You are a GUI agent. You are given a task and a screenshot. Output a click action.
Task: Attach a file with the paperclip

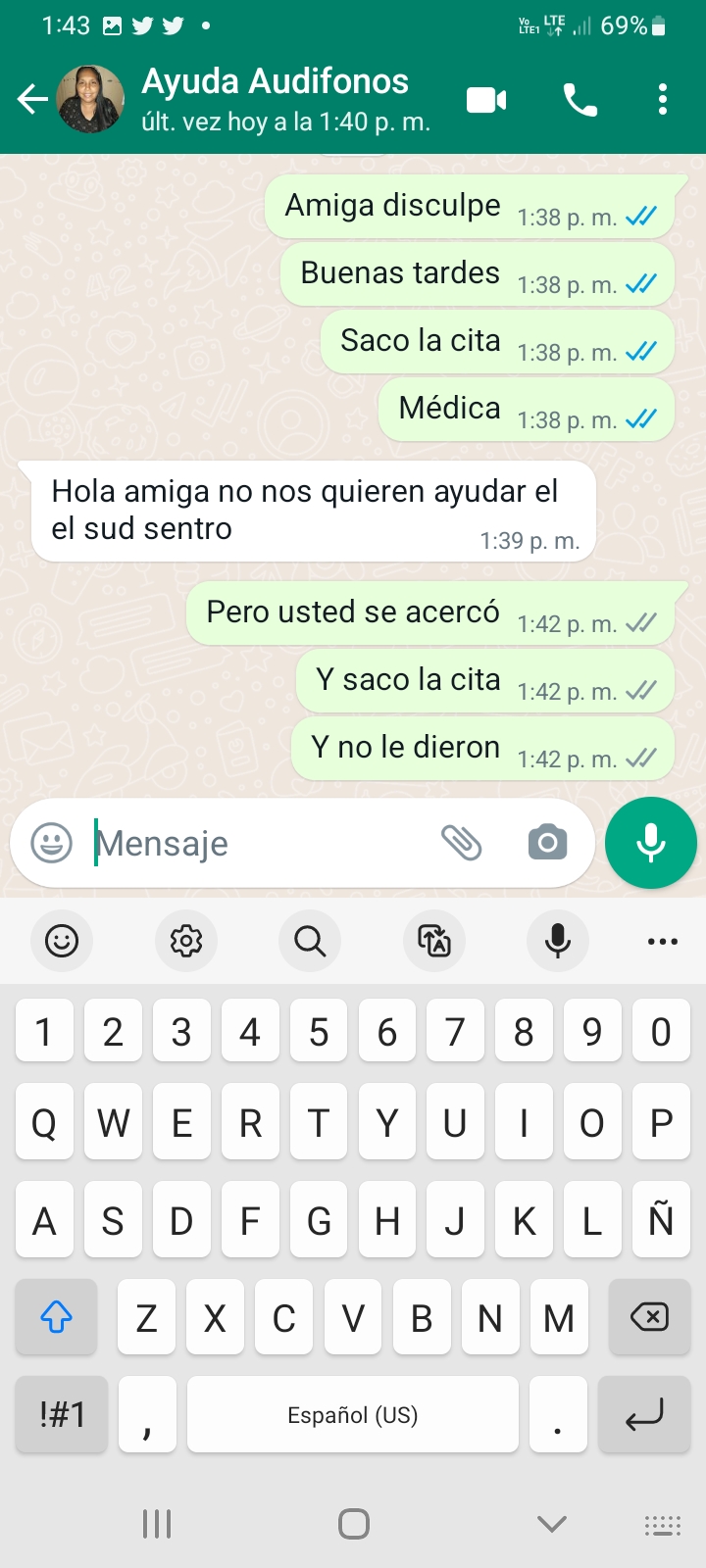coord(461,843)
